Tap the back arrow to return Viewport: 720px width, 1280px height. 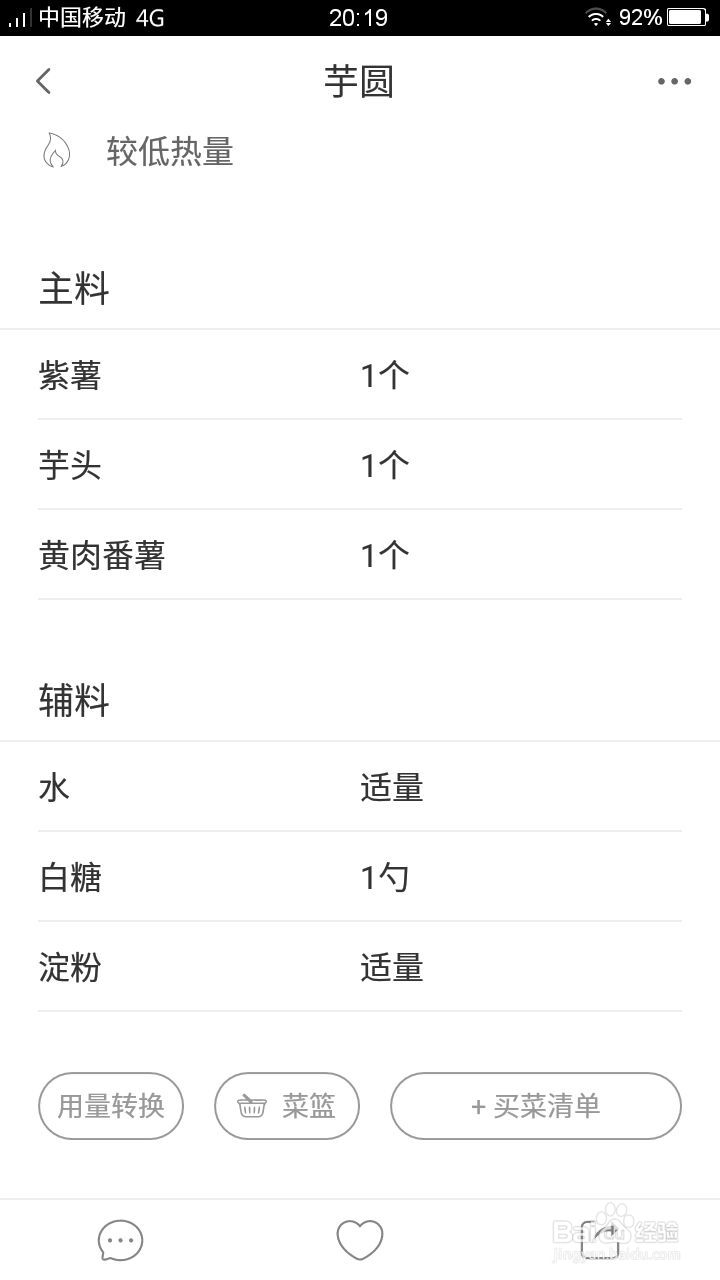[x=42, y=80]
